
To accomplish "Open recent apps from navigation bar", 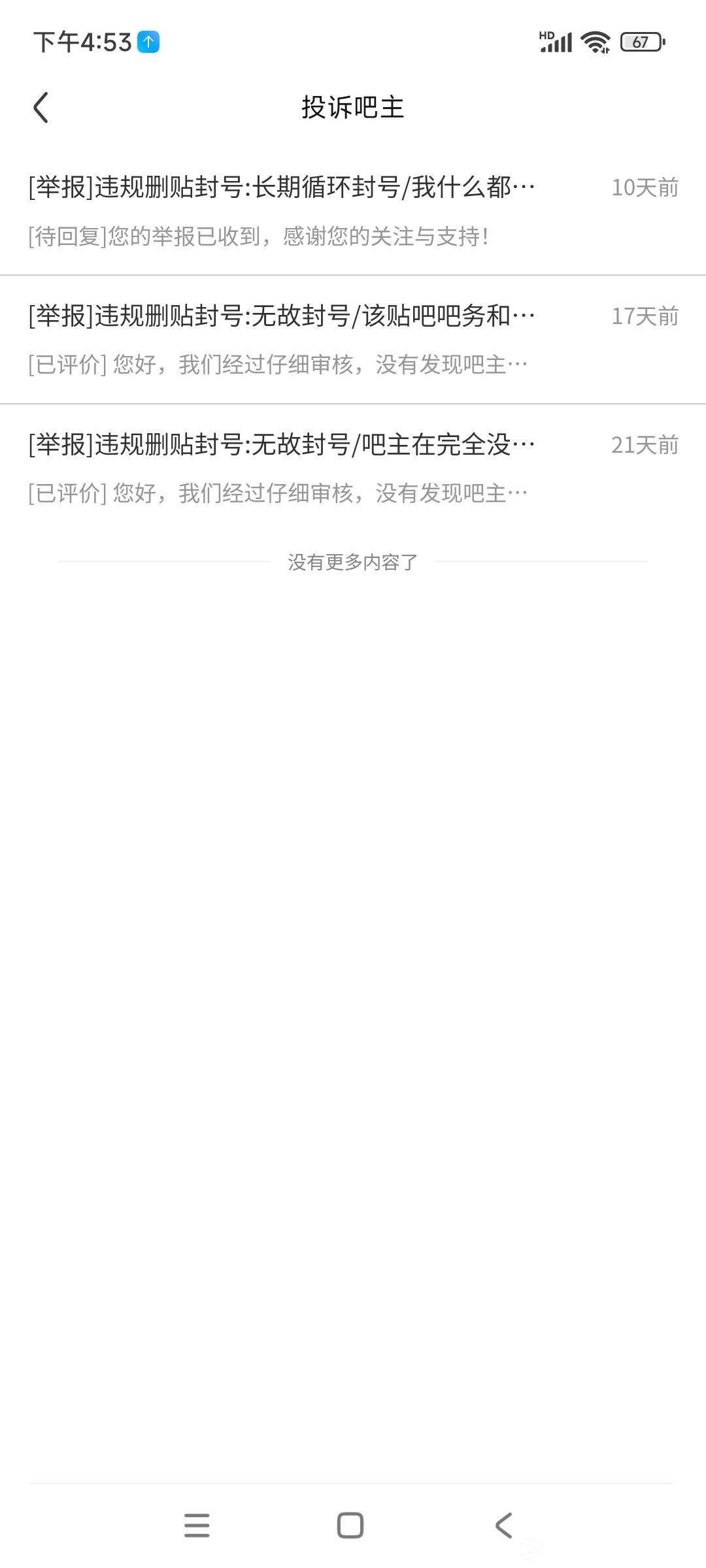I will tap(197, 1526).
